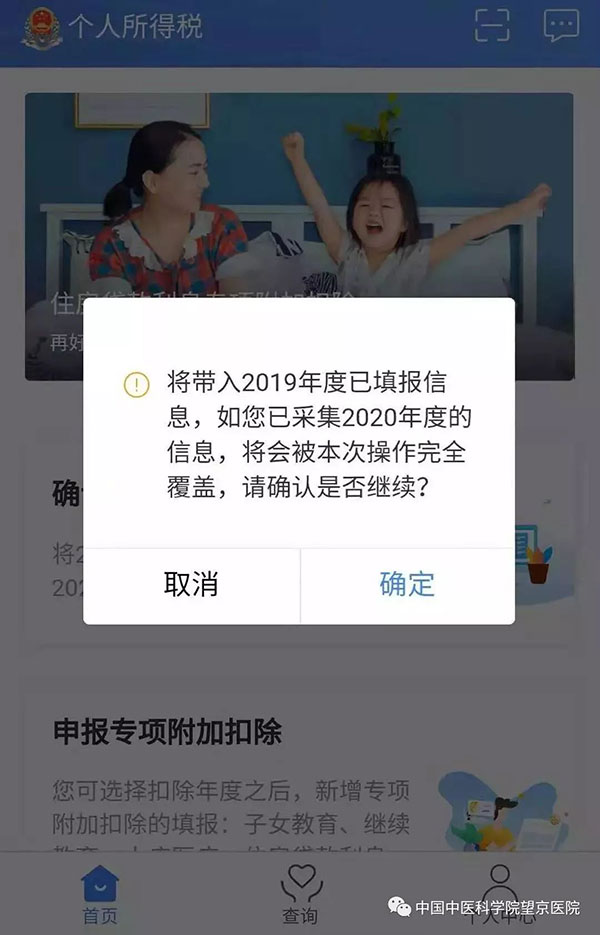The image size is (600, 935).
Task: Switch to the 首页 tab
Action: (x=99, y=895)
